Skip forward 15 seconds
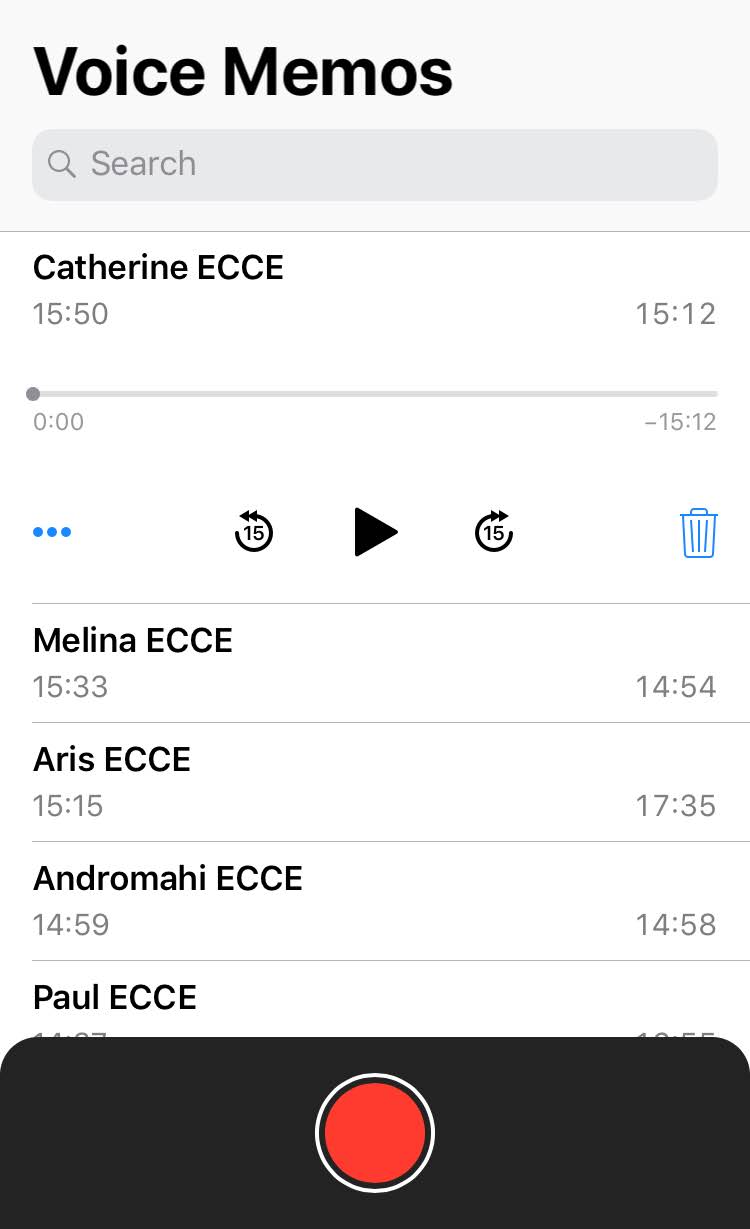Screen dimensions: 750x1229 click(x=494, y=532)
